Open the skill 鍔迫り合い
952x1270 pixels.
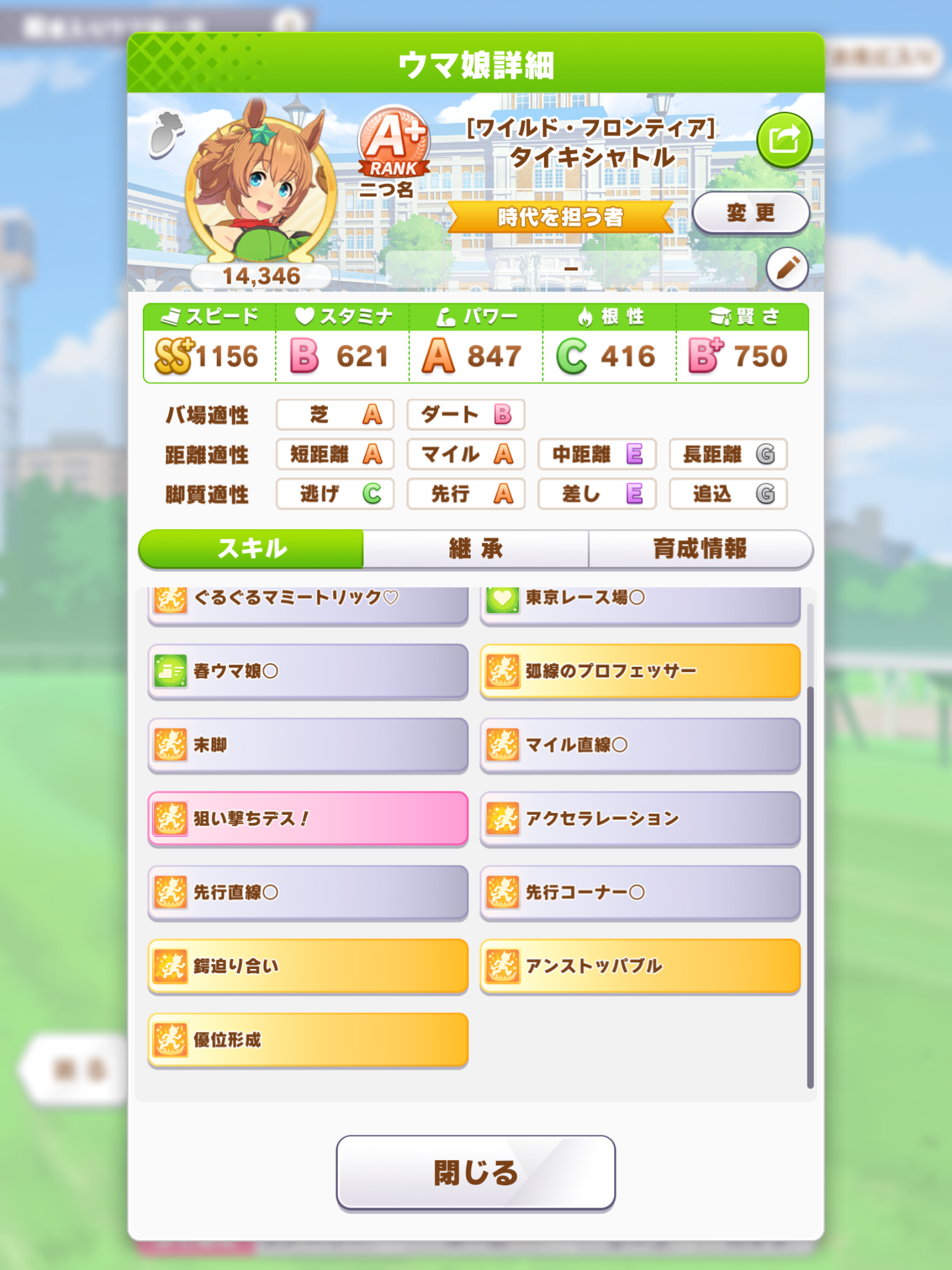[x=307, y=966]
